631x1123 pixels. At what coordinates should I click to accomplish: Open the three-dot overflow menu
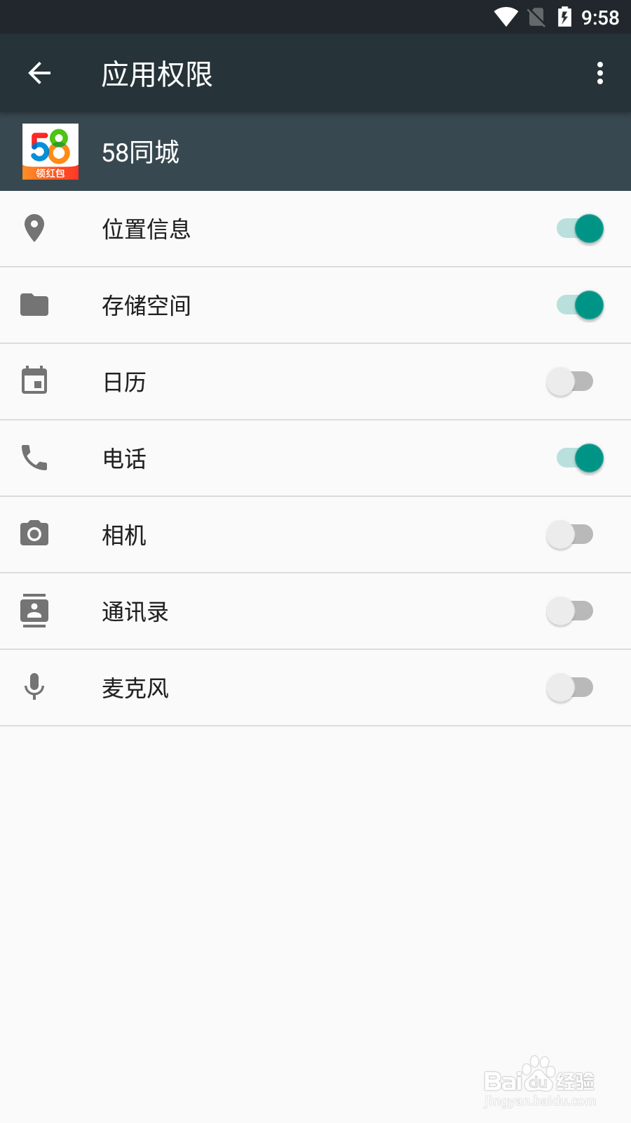(600, 73)
